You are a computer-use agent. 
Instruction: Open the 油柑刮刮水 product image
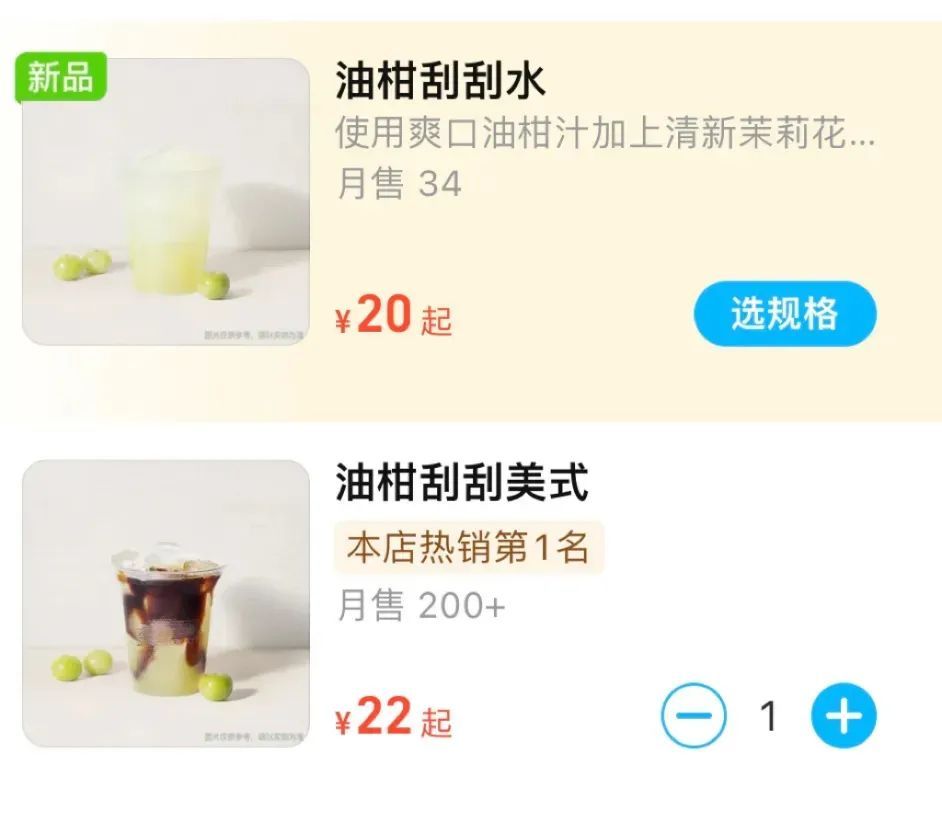(x=166, y=202)
